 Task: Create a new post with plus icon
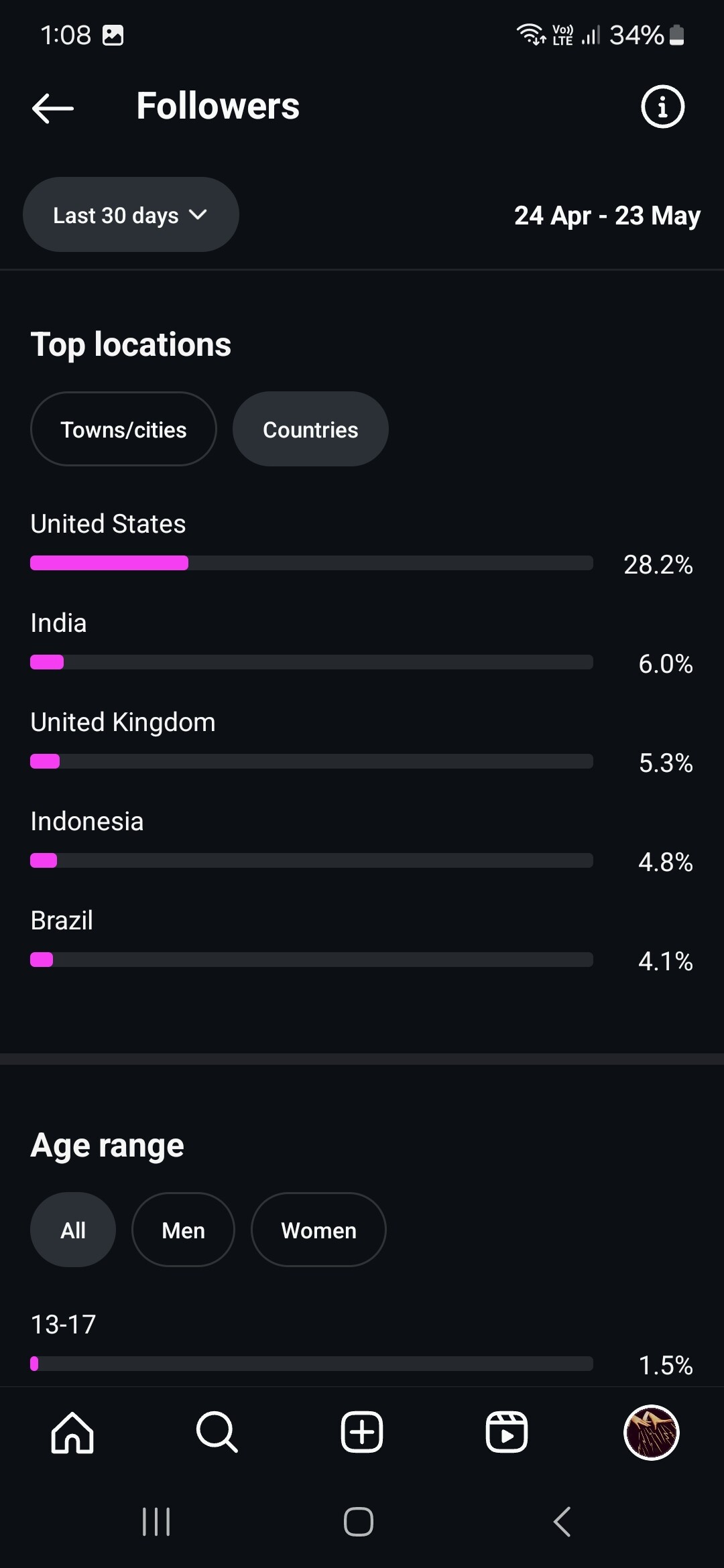[x=362, y=1433]
